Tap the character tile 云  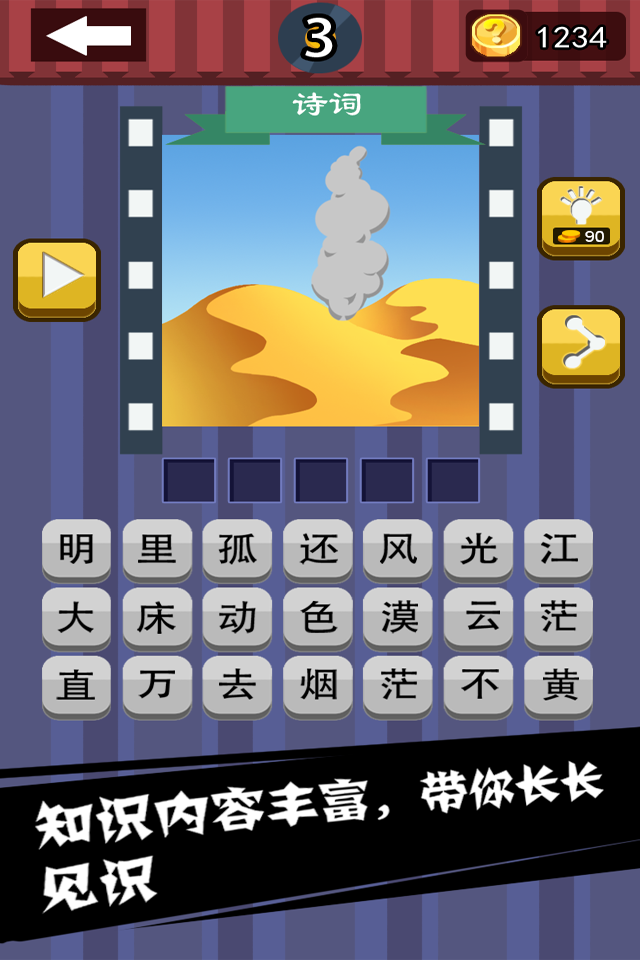click(479, 617)
